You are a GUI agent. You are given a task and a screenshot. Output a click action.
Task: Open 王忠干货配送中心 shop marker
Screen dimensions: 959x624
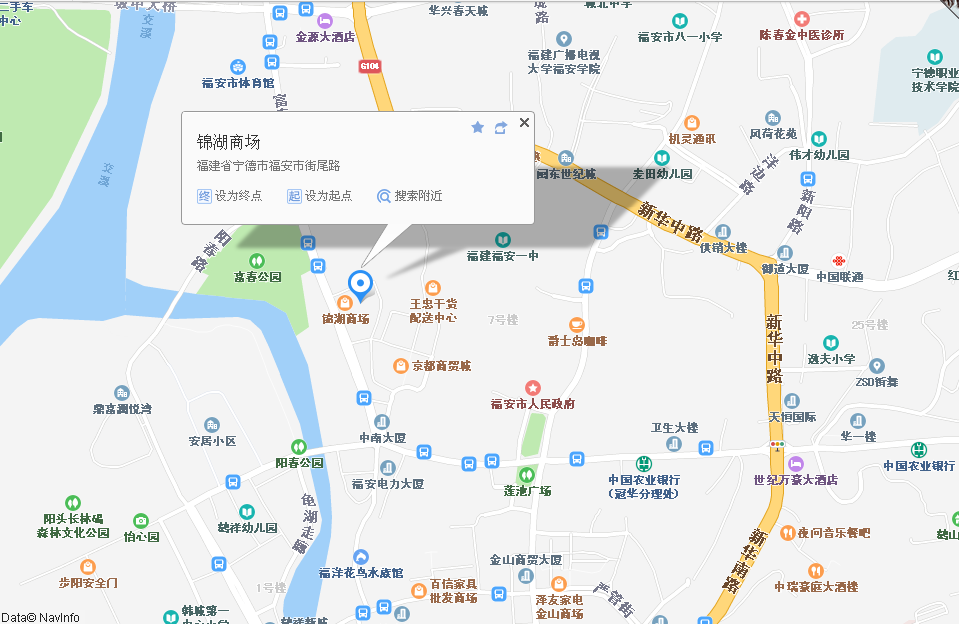click(x=433, y=288)
